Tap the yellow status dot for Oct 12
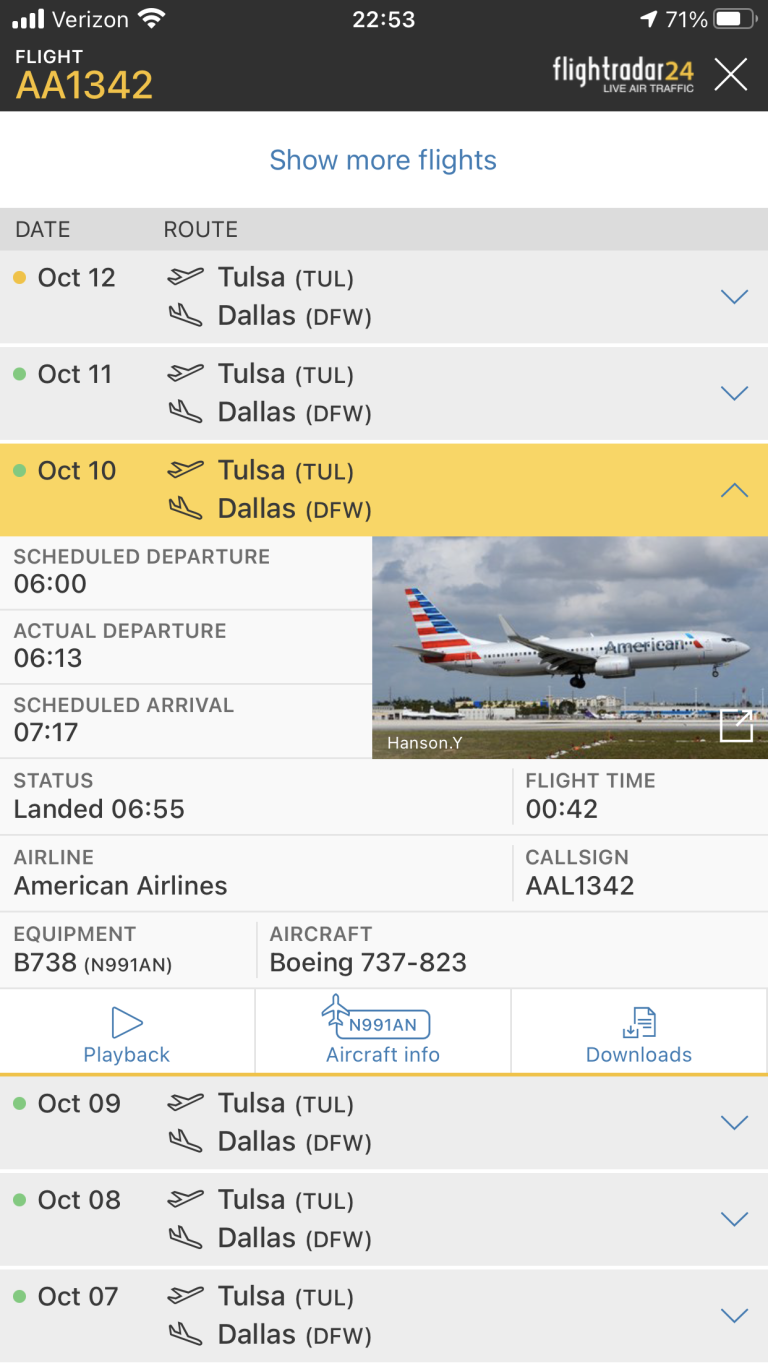 pyautogui.click(x=21, y=277)
